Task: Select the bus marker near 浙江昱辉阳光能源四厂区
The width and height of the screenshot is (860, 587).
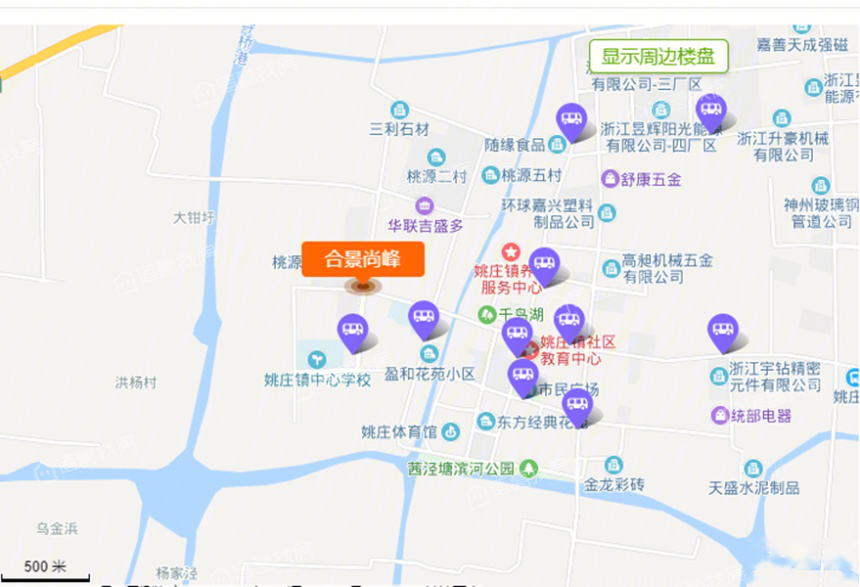Action: click(710, 111)
